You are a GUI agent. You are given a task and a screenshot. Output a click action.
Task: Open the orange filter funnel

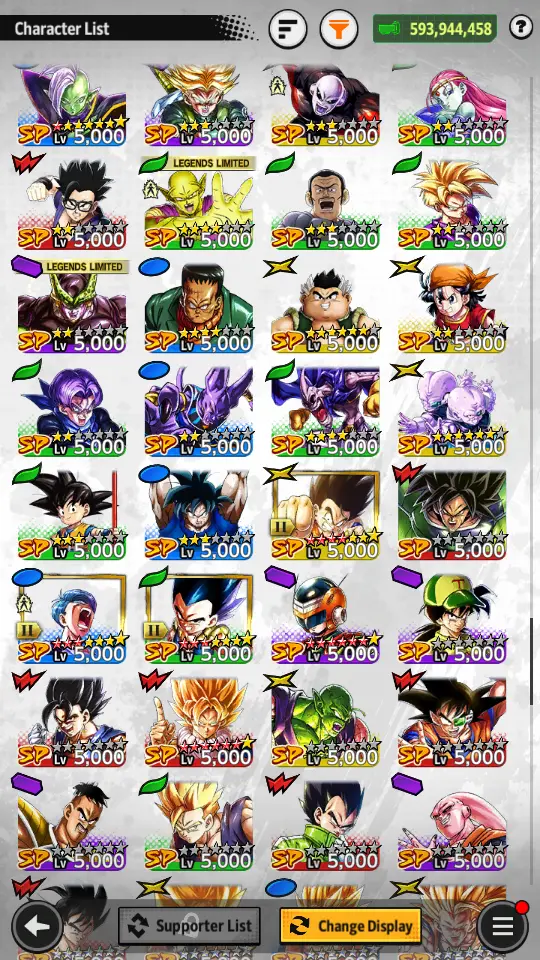click(x=339, y=28)
